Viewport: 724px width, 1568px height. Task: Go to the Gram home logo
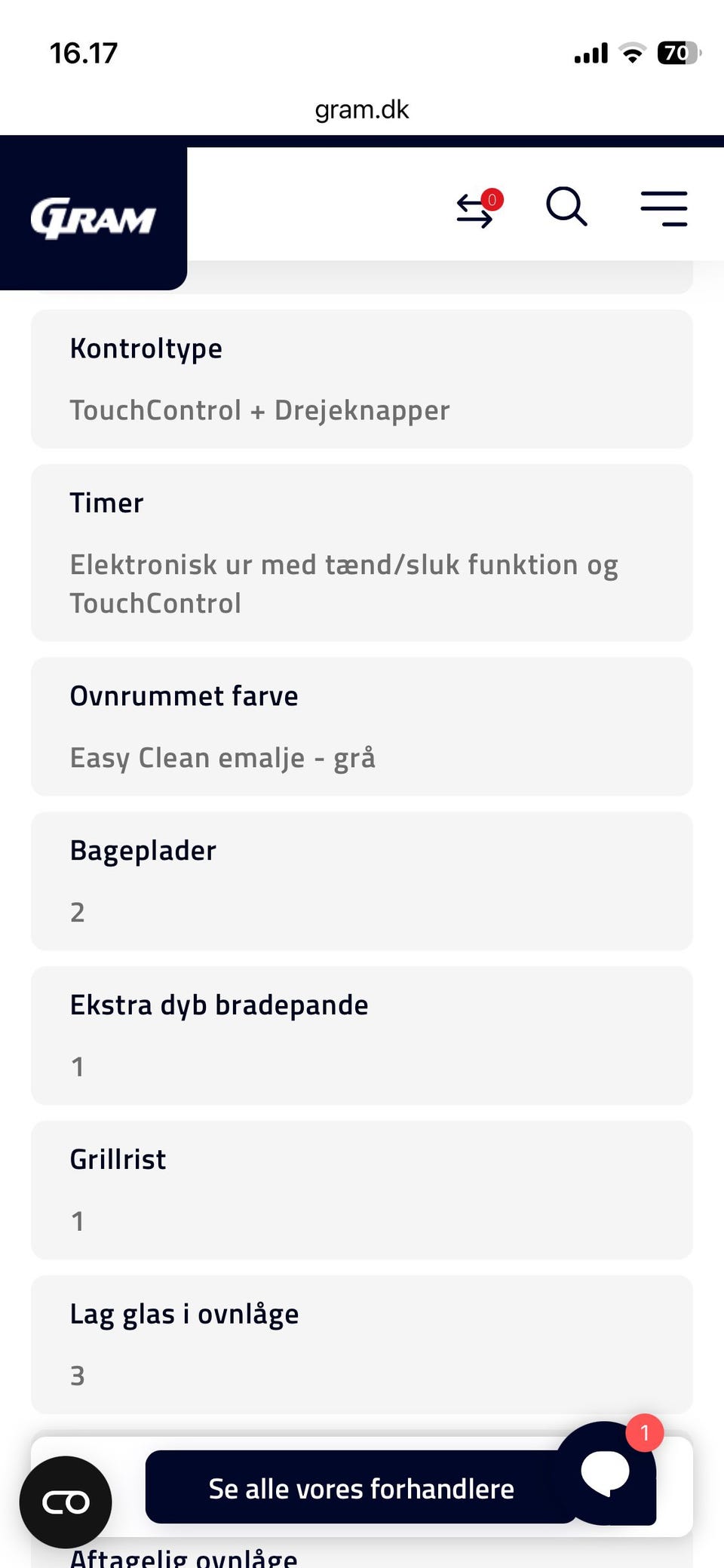[93, 218]
